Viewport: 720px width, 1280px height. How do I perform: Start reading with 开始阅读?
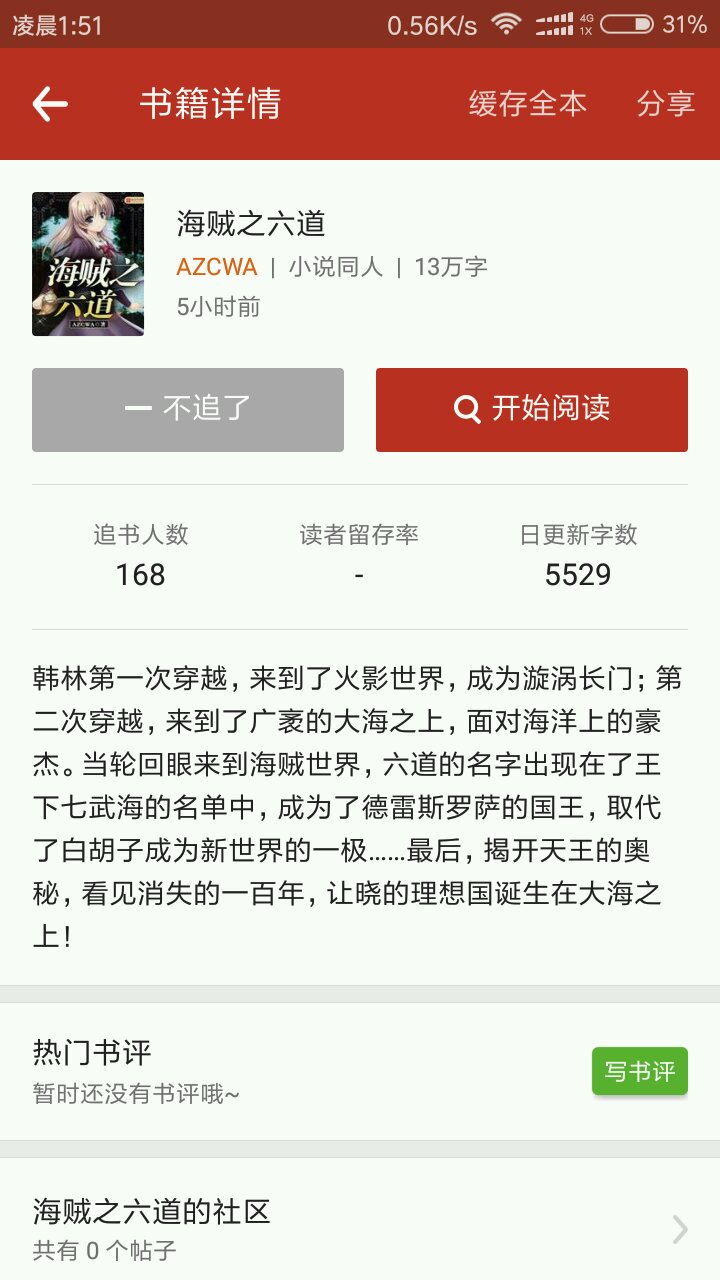point(532,410)
